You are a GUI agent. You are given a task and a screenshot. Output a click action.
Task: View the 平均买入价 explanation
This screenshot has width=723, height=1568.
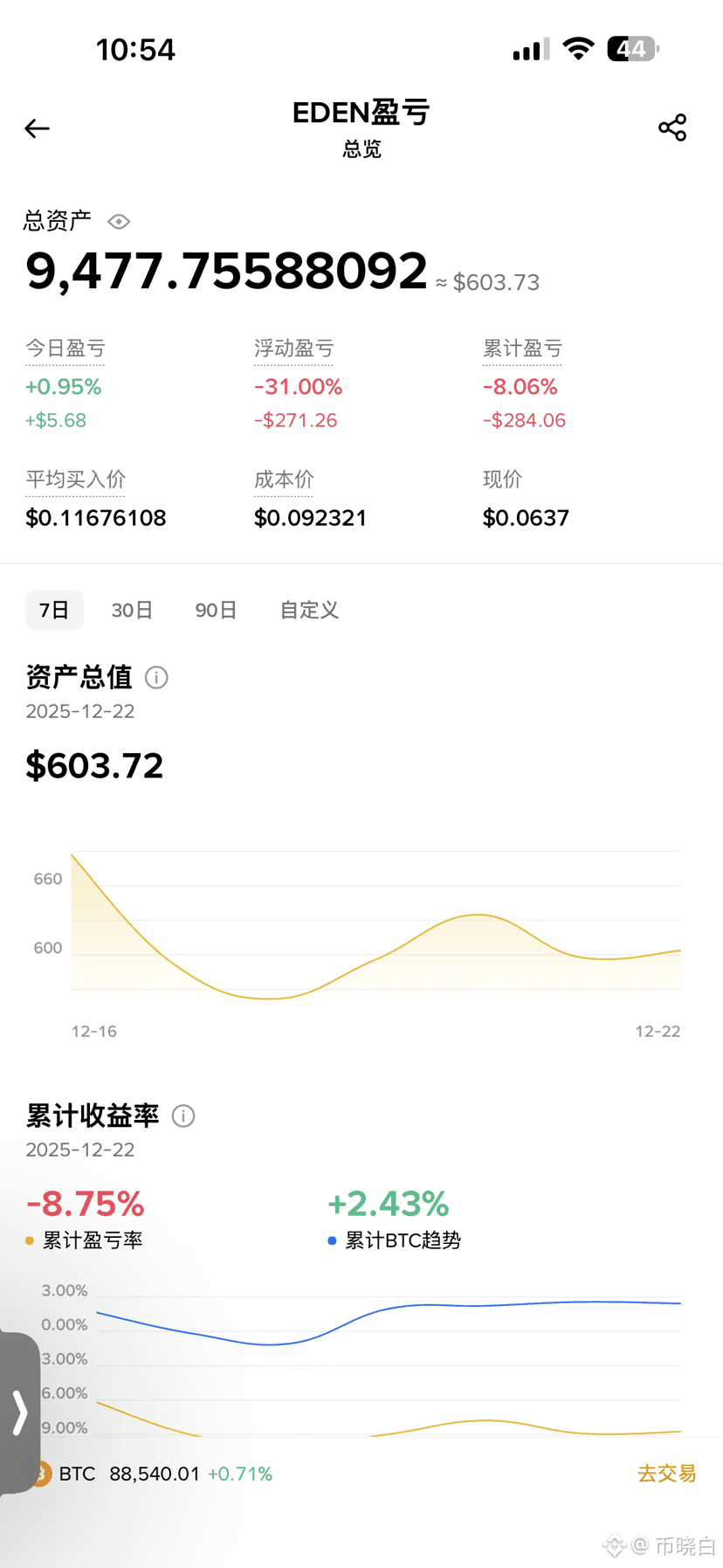pos(75,480)
